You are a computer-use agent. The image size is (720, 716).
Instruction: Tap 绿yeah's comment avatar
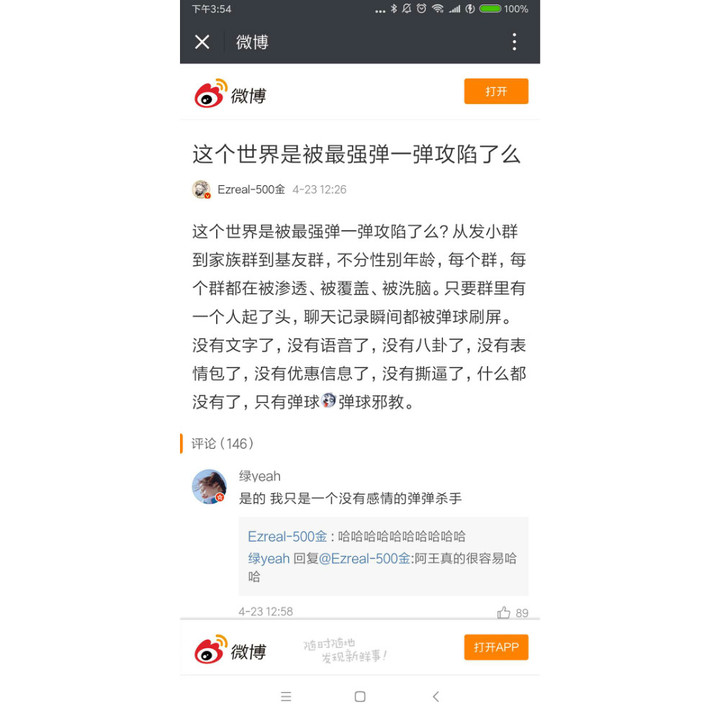tap(208, 486)
